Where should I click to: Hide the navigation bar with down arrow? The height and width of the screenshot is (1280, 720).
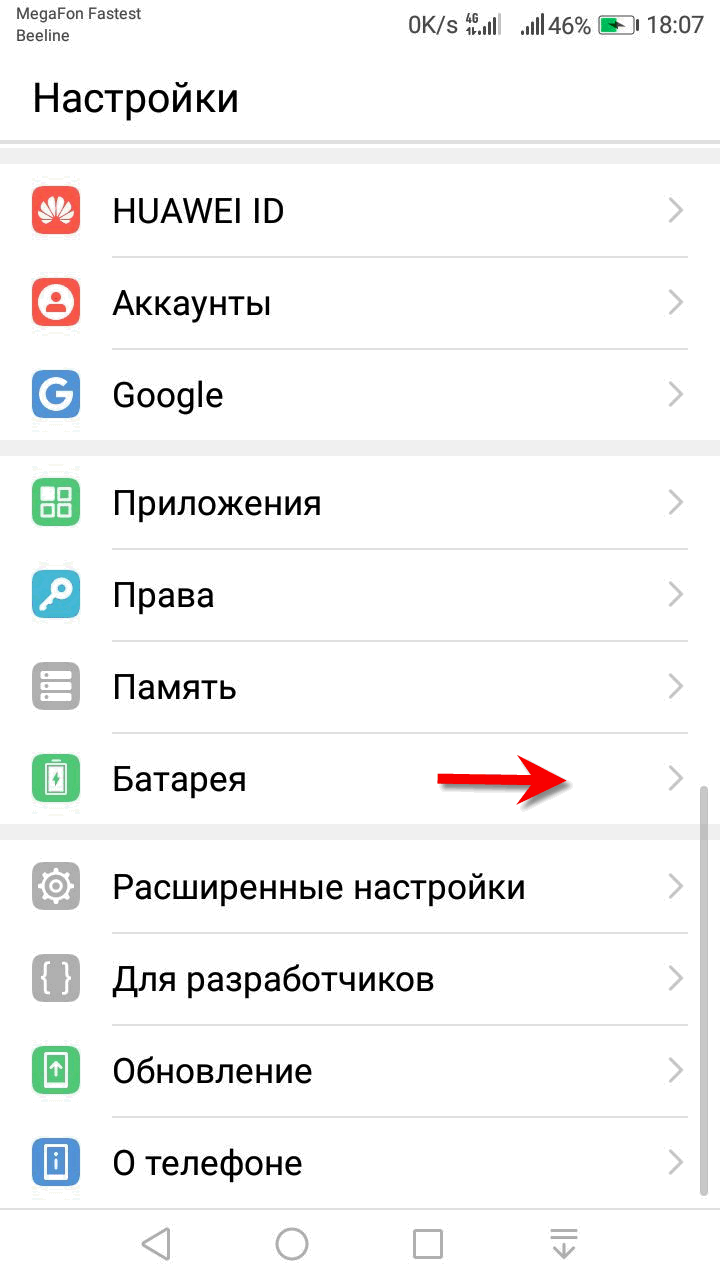[x=564, y=1244]
